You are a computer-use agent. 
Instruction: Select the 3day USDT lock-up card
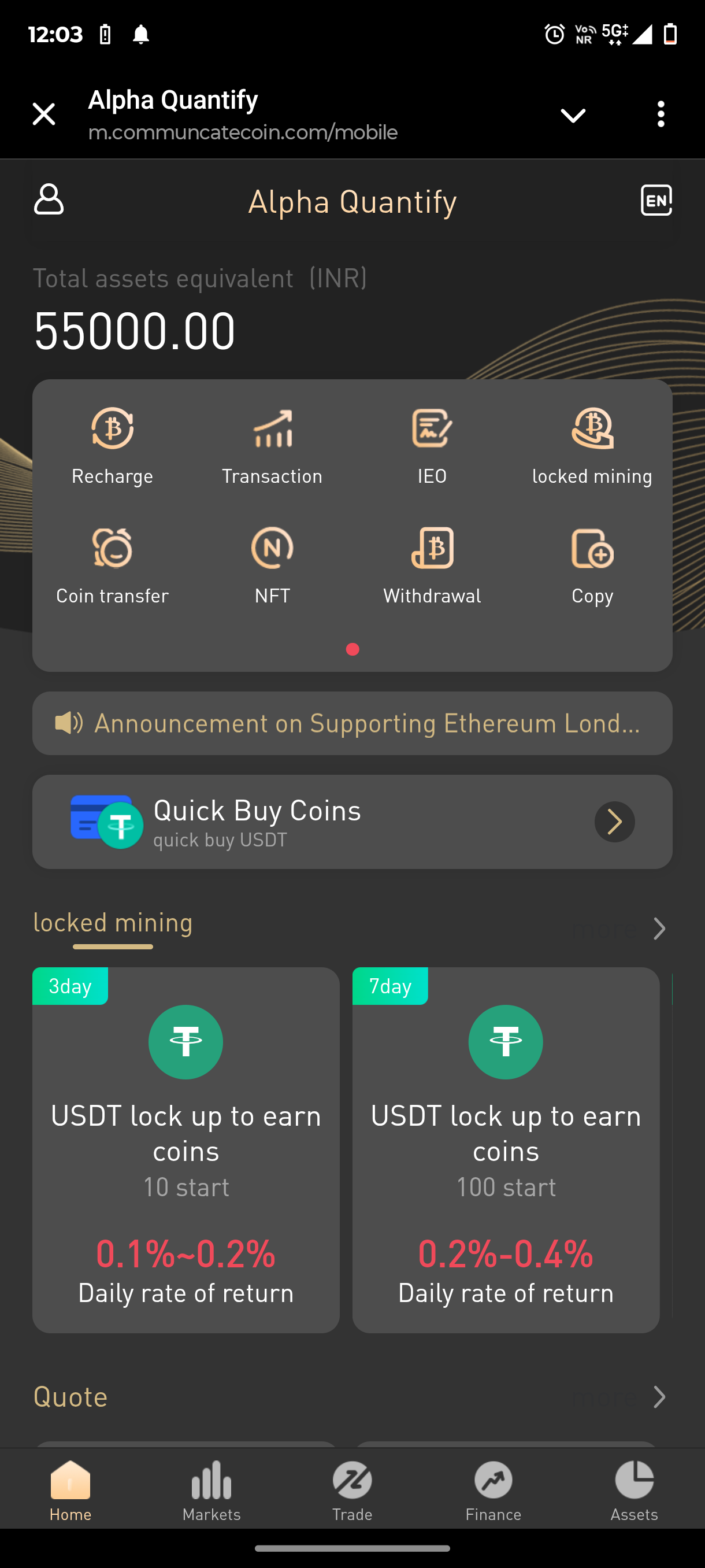(x=185, y=1149)
